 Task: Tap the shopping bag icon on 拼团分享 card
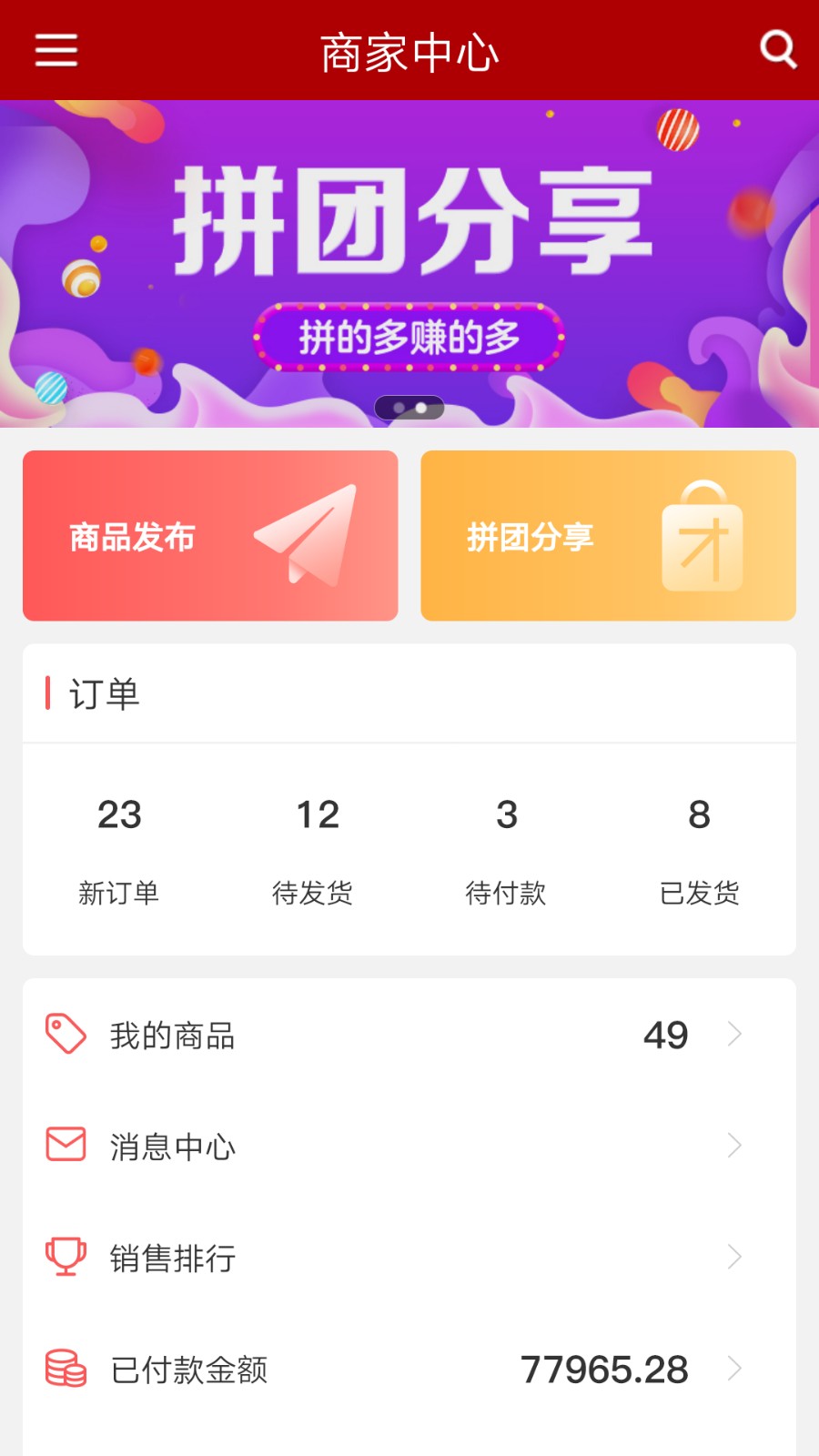pos(703,537)
